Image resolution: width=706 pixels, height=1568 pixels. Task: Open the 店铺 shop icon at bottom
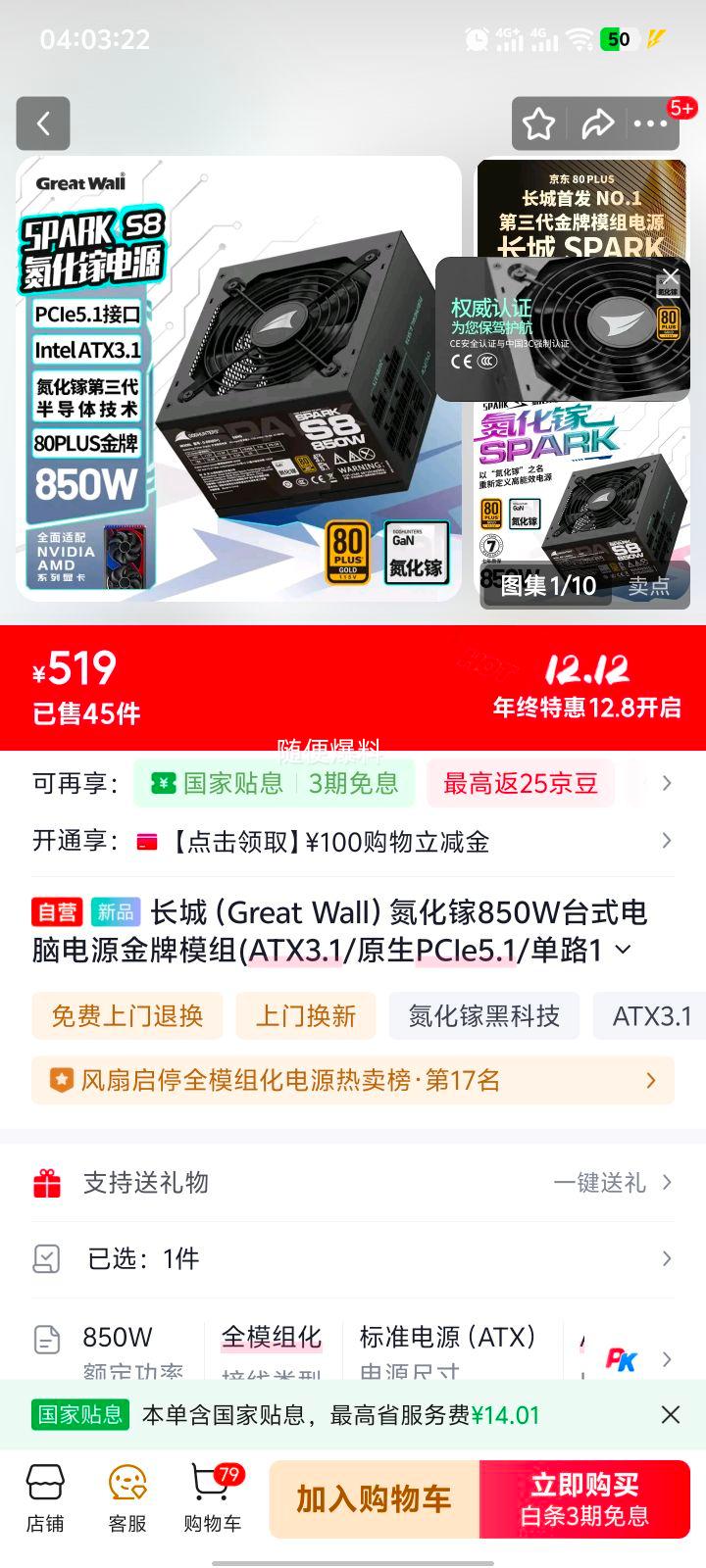43,1496
